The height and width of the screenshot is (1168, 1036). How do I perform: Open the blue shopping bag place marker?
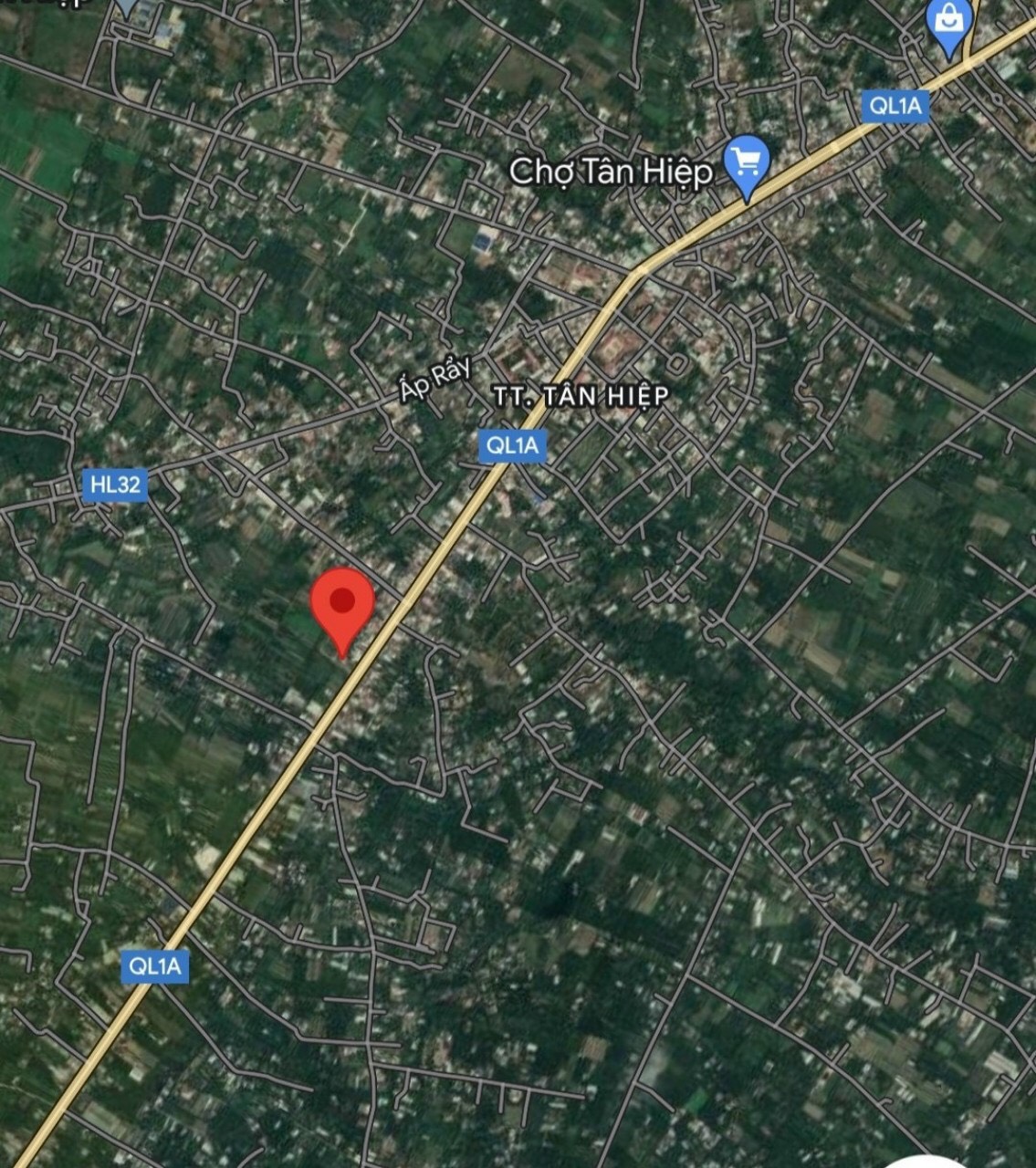[x=948, y=23]
